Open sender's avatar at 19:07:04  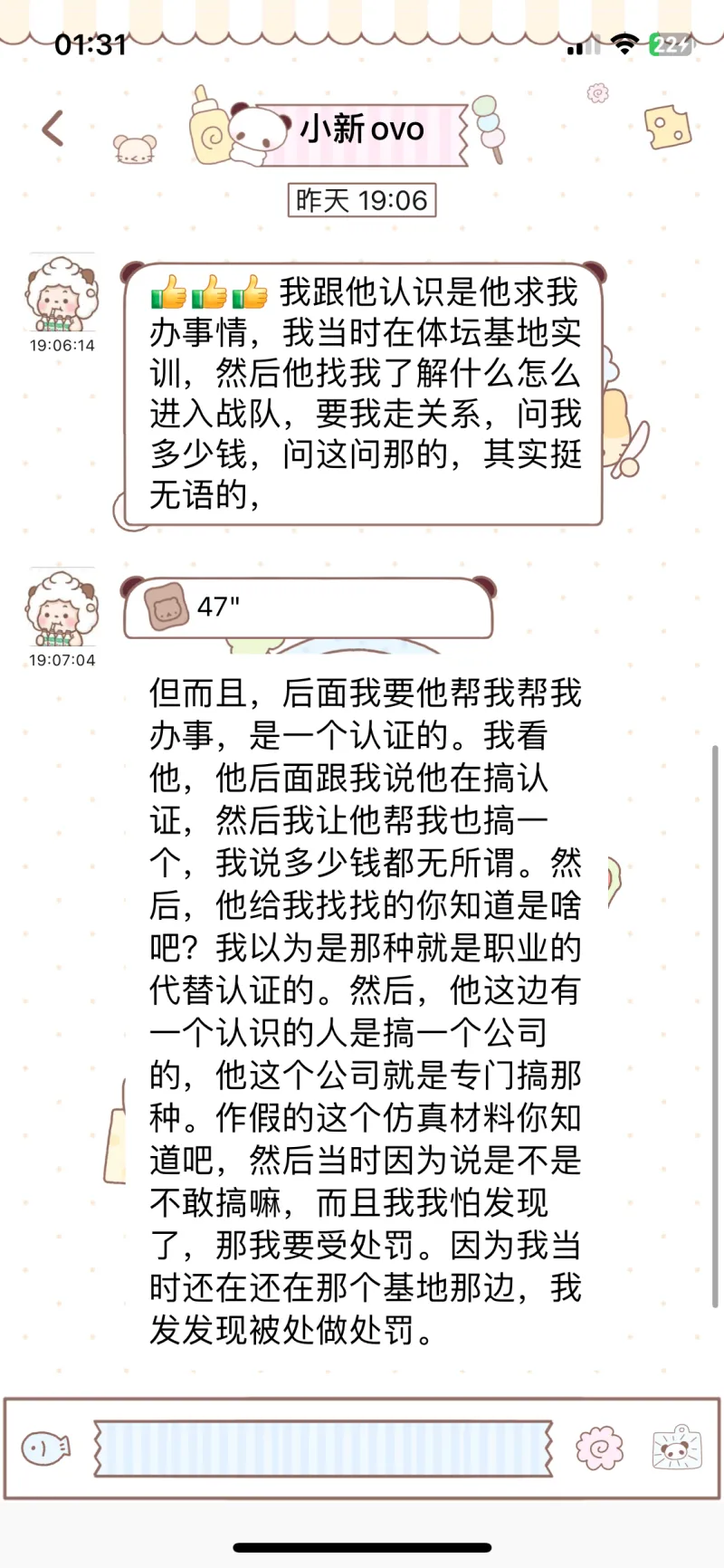click(x=61, y=607)
